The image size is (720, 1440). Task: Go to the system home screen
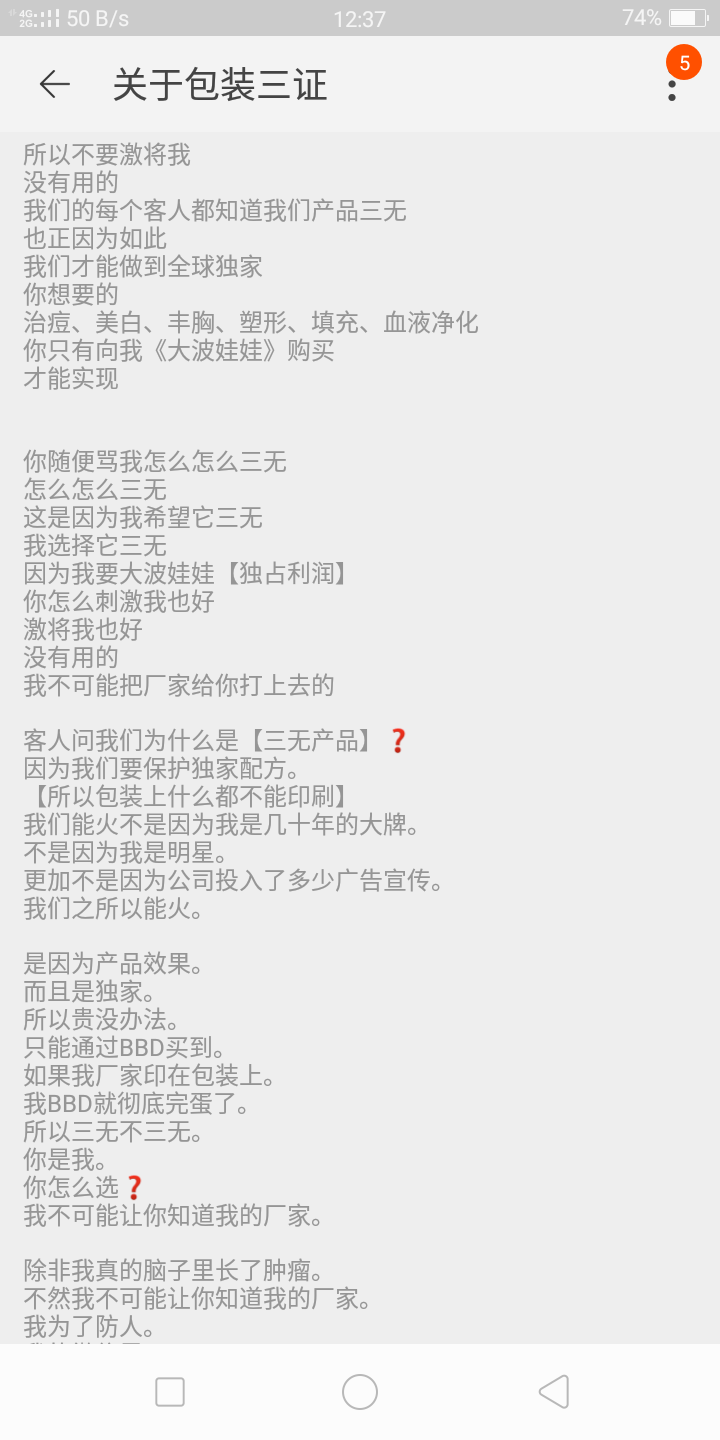tap(360, 1391)
